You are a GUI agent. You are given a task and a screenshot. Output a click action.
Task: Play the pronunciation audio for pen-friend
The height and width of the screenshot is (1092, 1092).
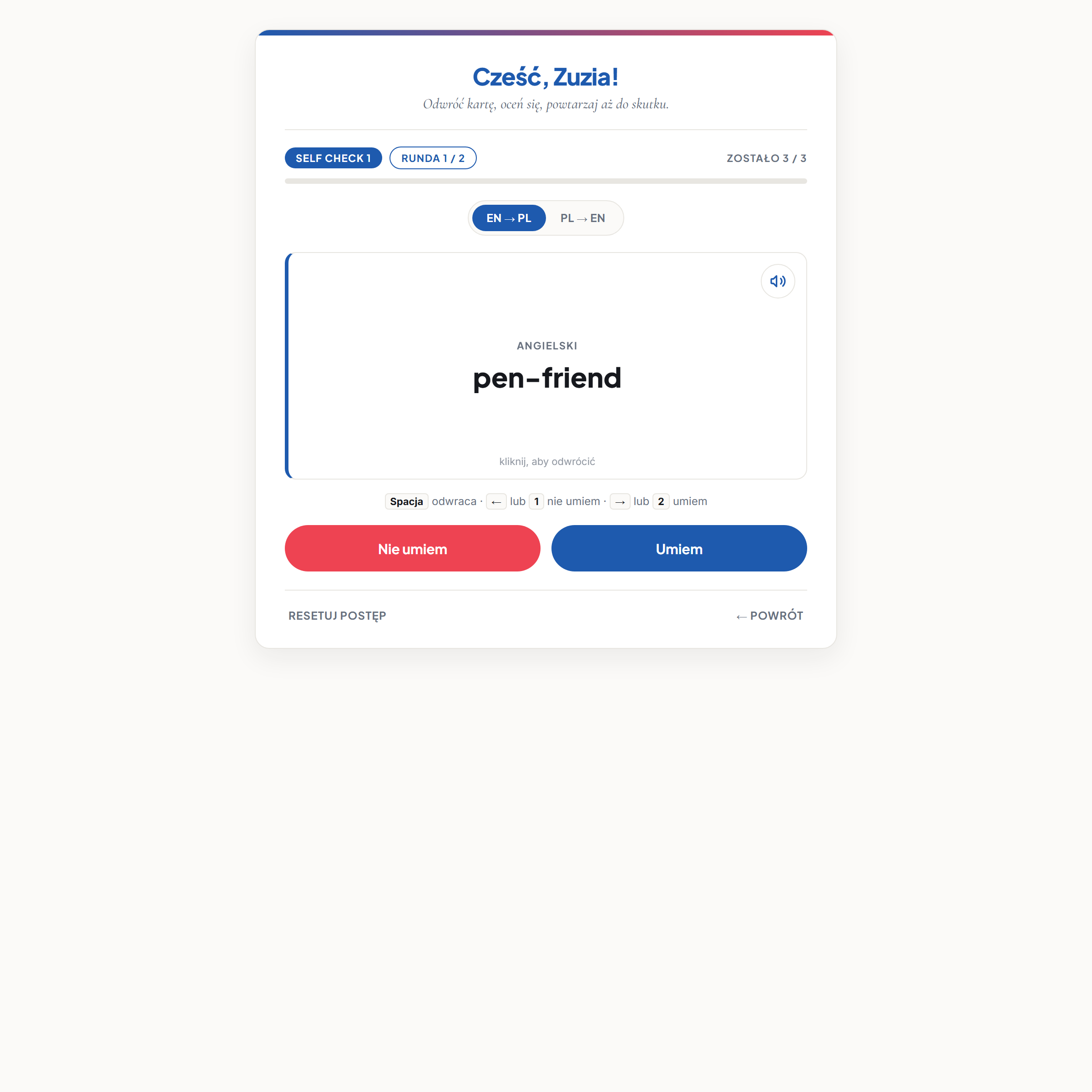[778, 281]
